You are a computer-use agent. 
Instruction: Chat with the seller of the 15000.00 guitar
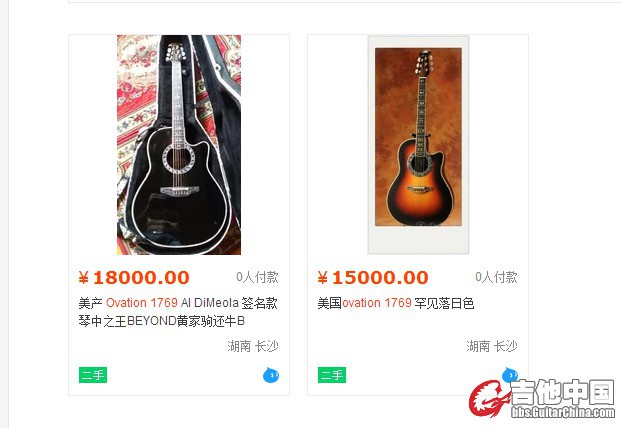(509, 376)
